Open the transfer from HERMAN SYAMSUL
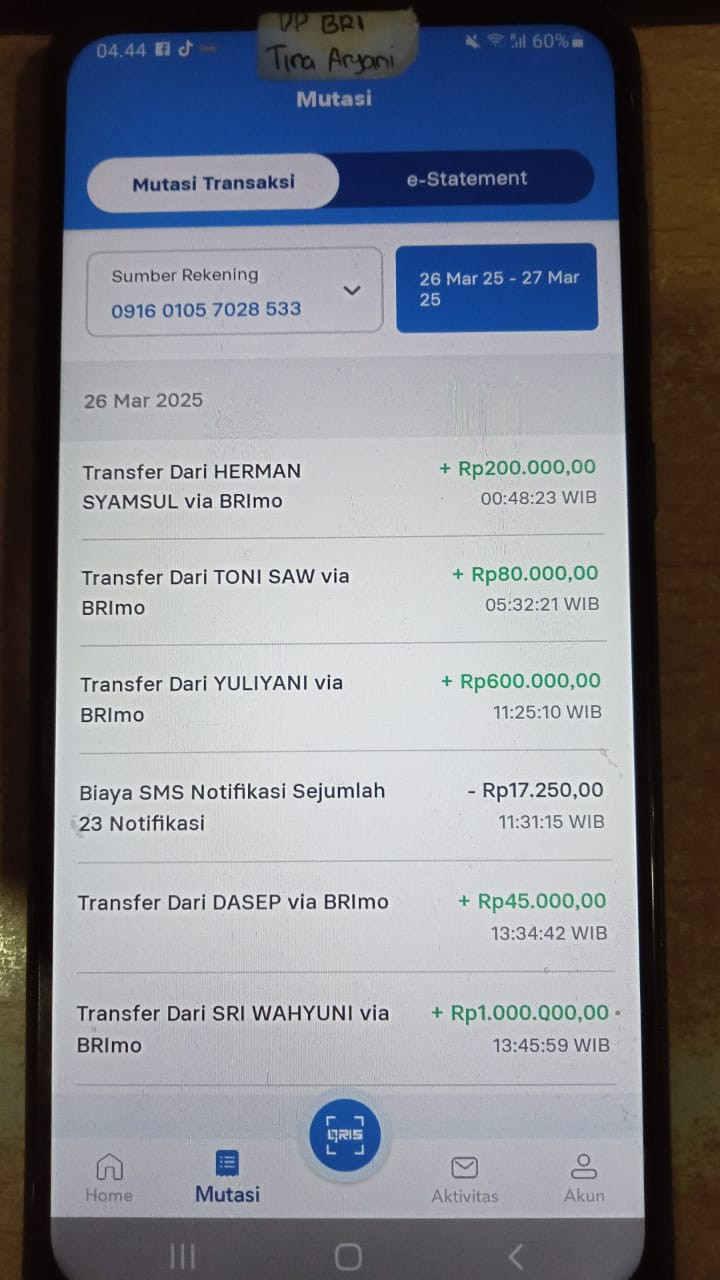Viewport: 720px width, 1280px height. point(340,485)
